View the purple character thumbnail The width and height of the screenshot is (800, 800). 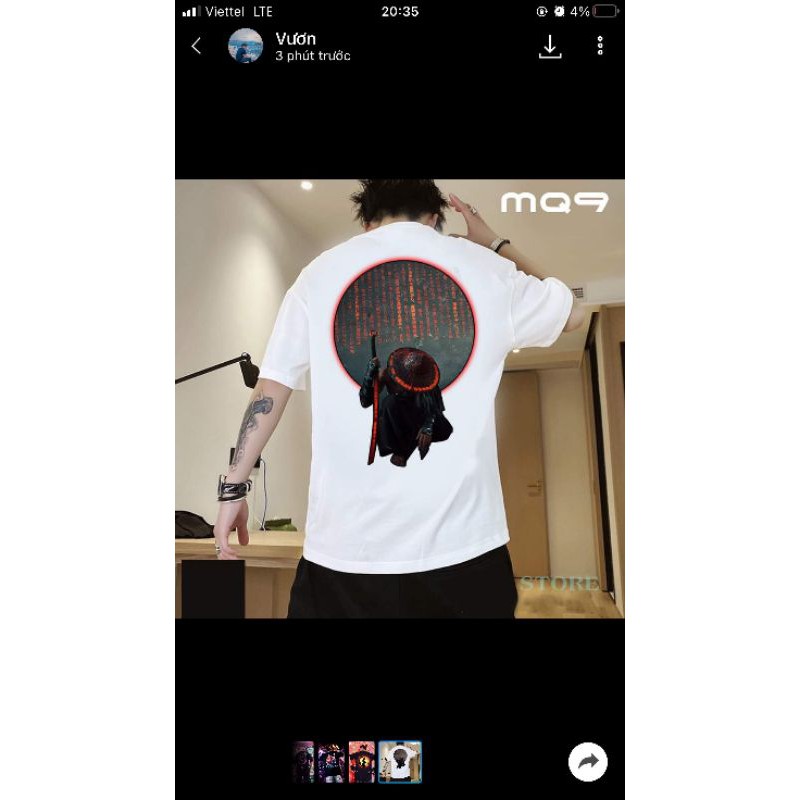(331, 762)
